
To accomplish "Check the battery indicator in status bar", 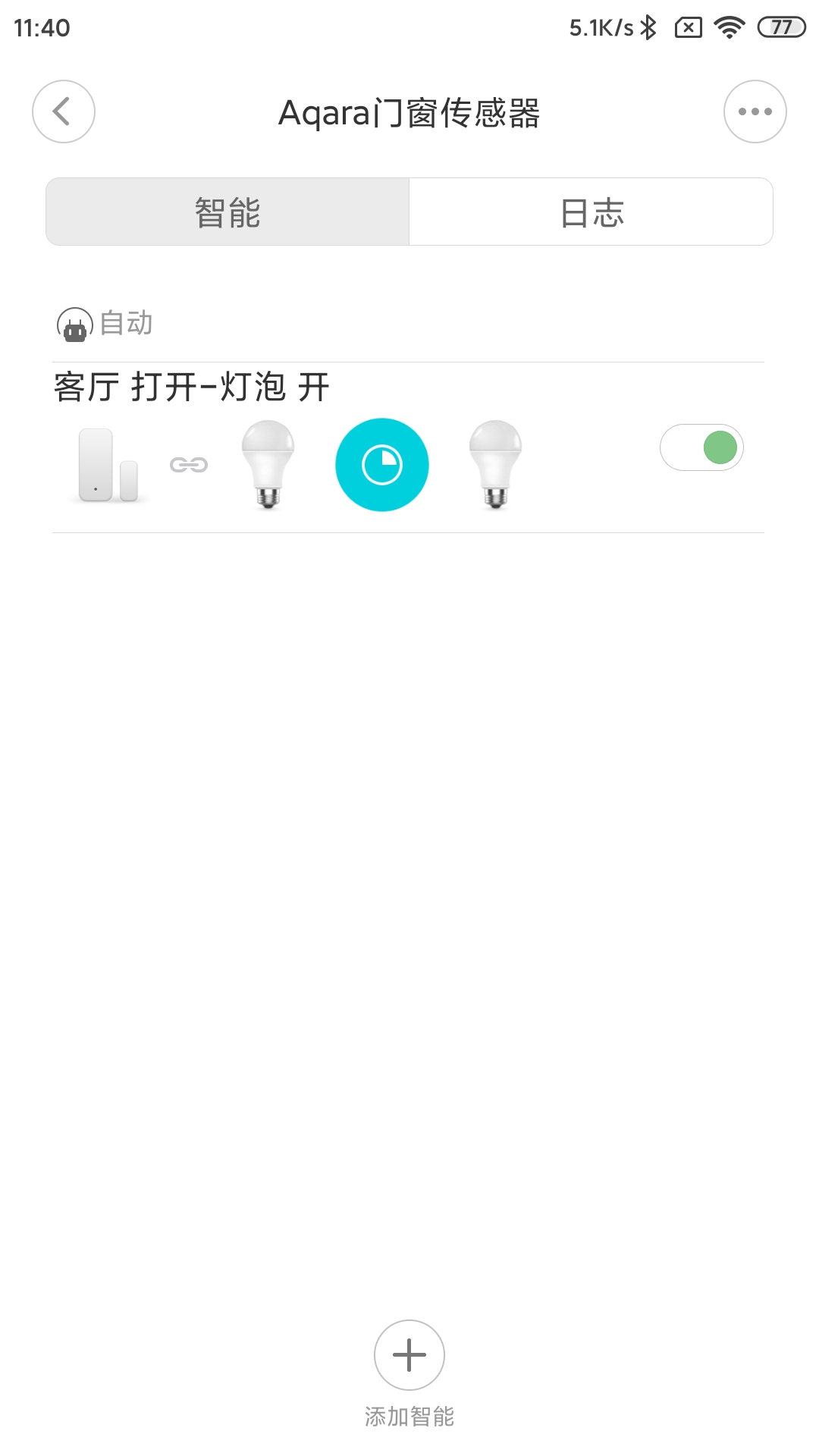I will 780,29.
